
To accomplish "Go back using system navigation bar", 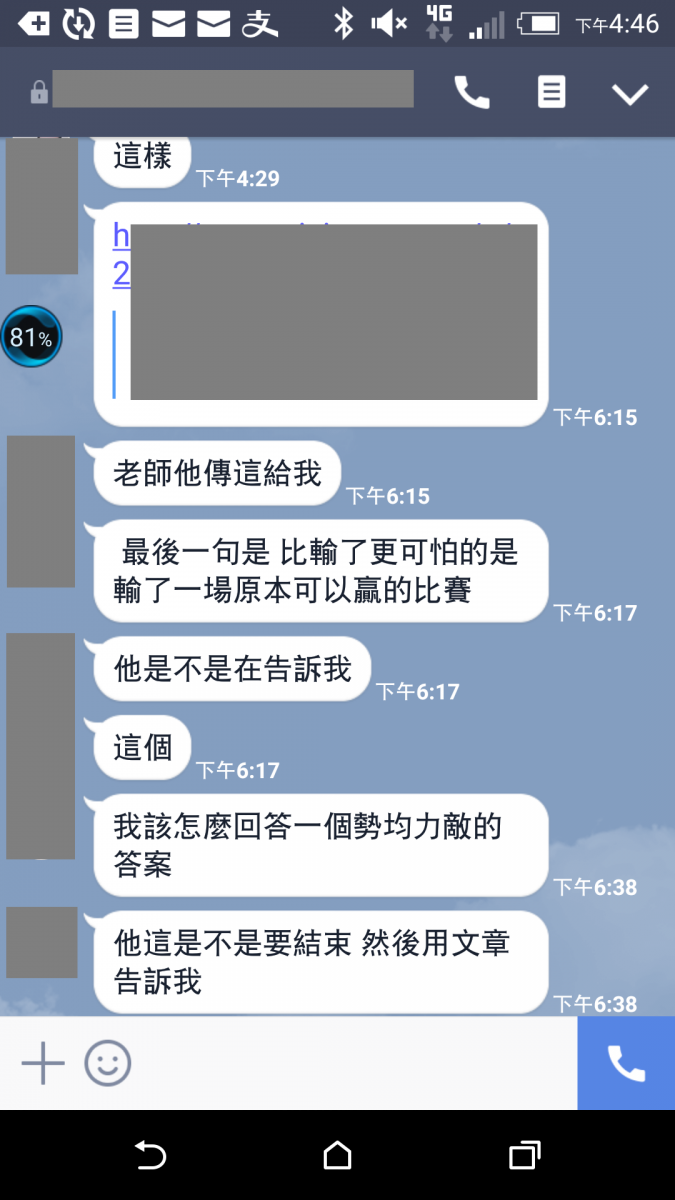I will click(x=150, y=1156).
